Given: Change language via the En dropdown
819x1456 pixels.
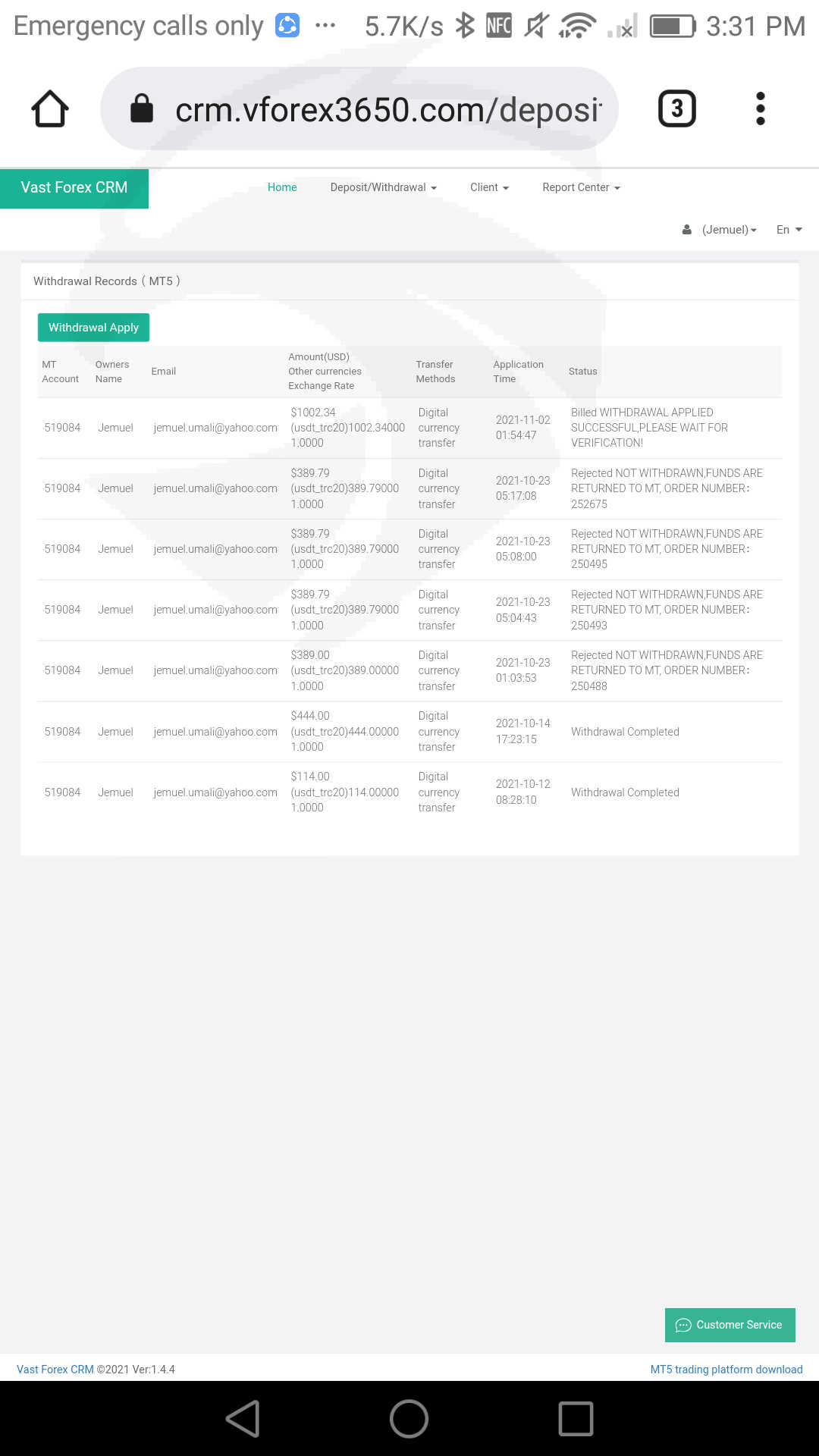Looking at the screenshot, I should click(x=789, y=230).
